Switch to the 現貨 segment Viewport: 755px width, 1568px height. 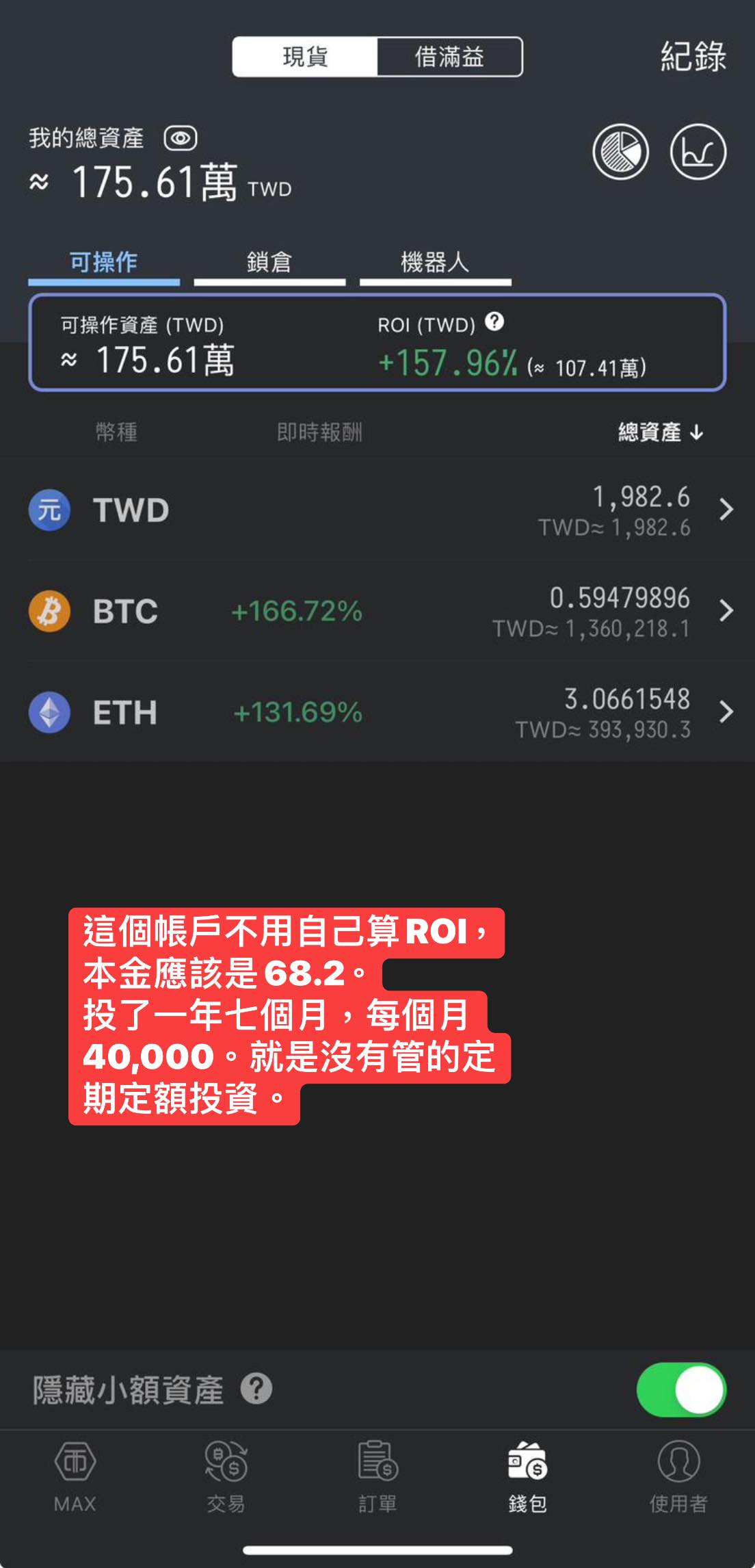click(x=305, y=57)
